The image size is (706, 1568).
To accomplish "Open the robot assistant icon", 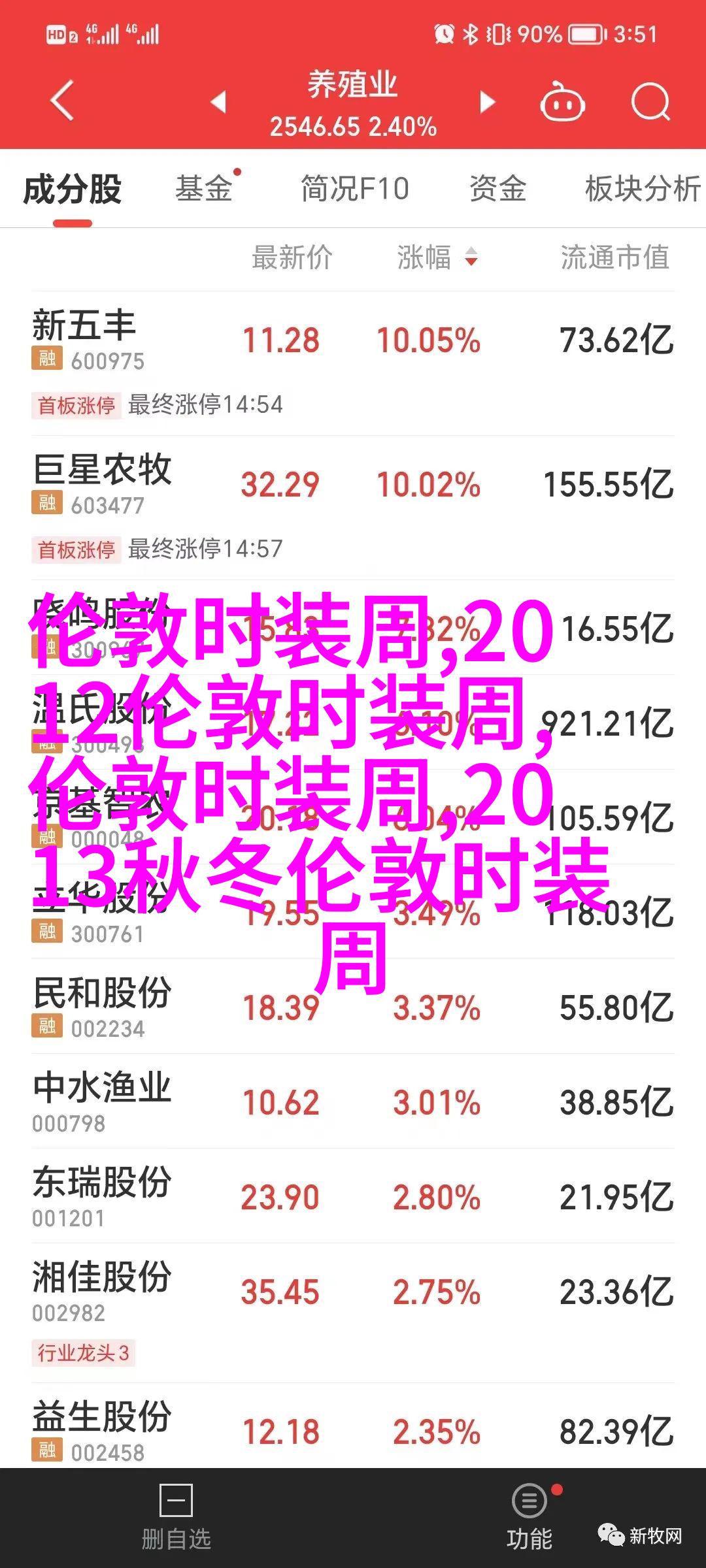I will click(562, 103).
